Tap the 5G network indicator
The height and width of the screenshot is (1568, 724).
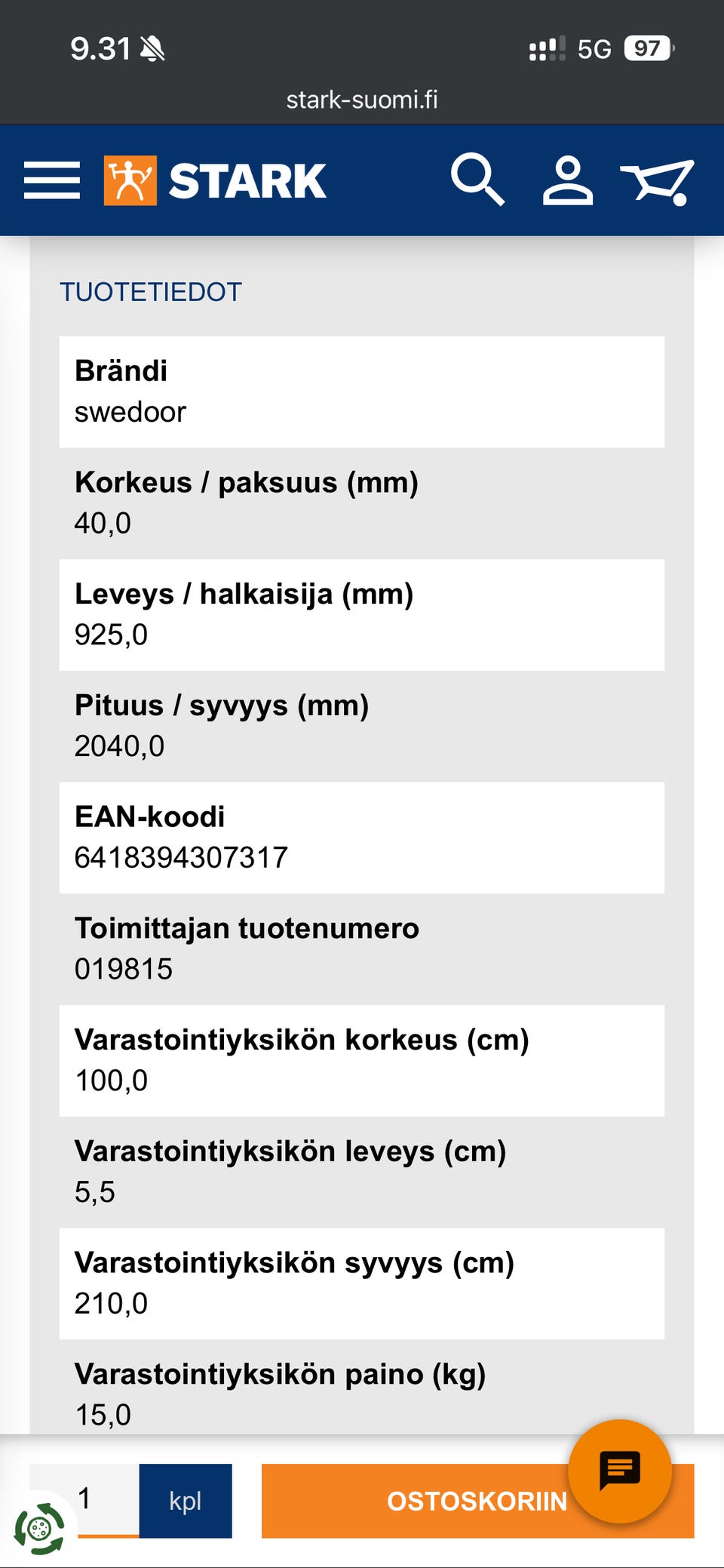click(x=595, y=48)
